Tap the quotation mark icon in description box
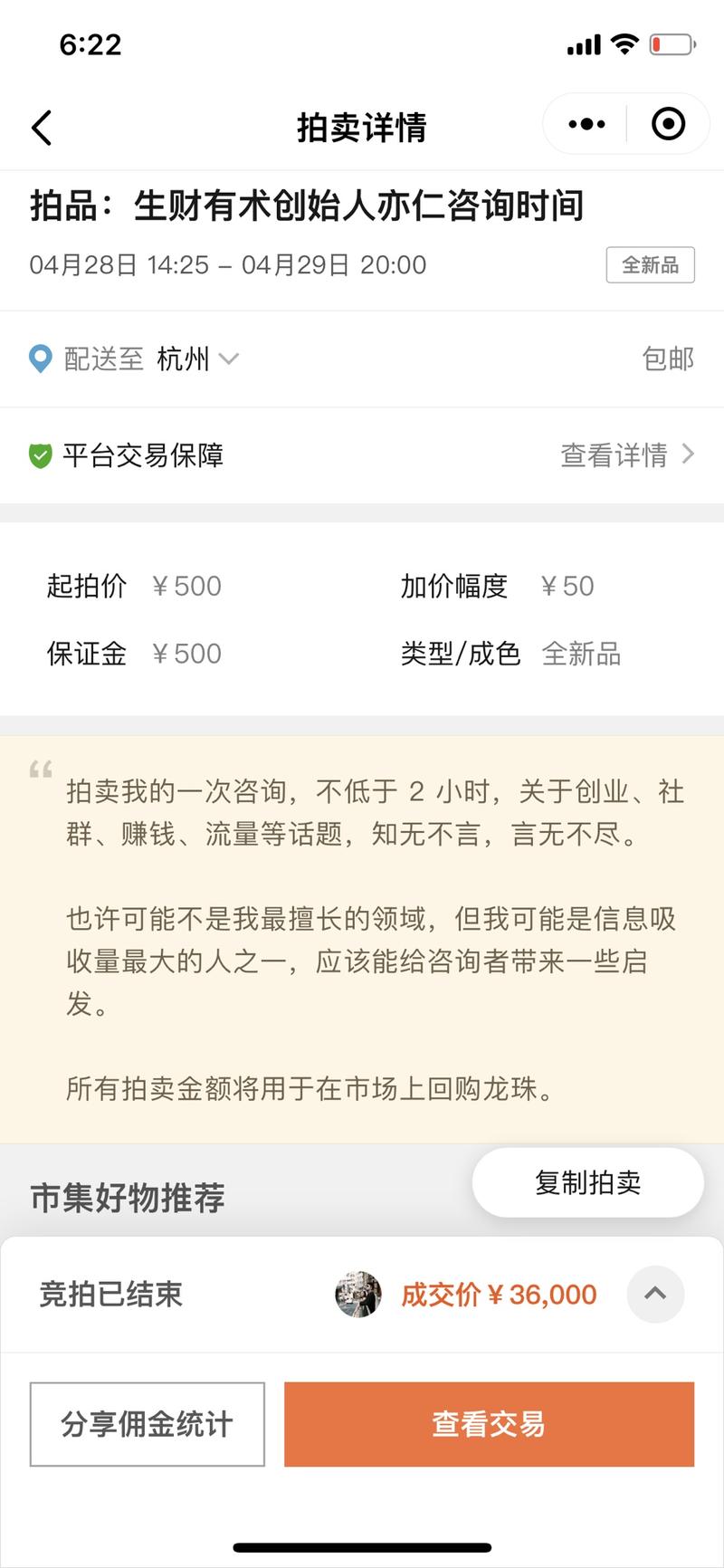The width and height of the screenshot is (724, 1568). pos(40,770)
